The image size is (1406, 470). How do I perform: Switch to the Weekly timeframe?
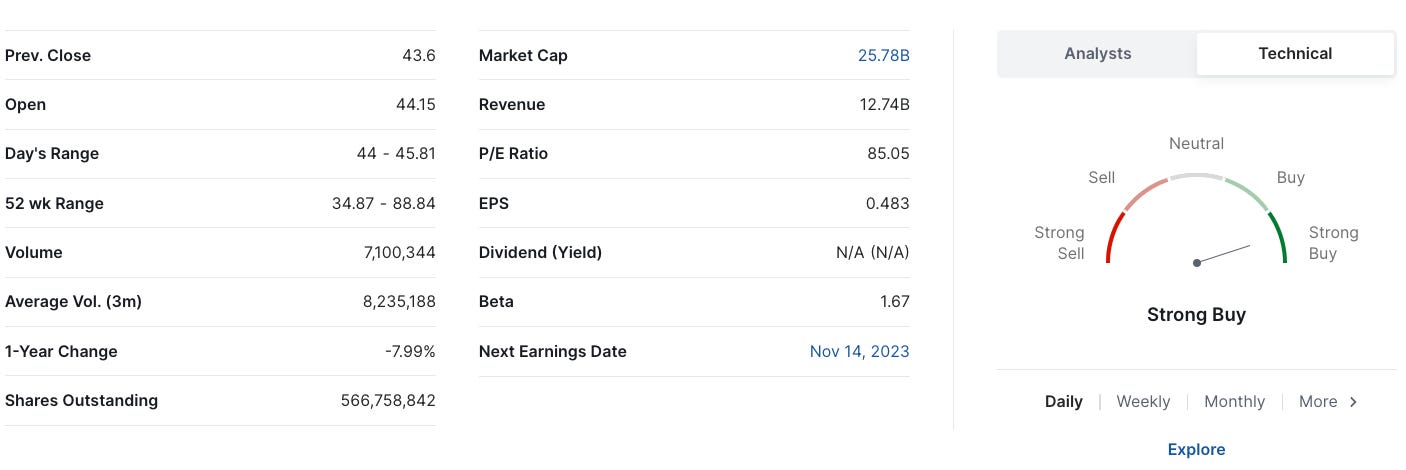1143,401
